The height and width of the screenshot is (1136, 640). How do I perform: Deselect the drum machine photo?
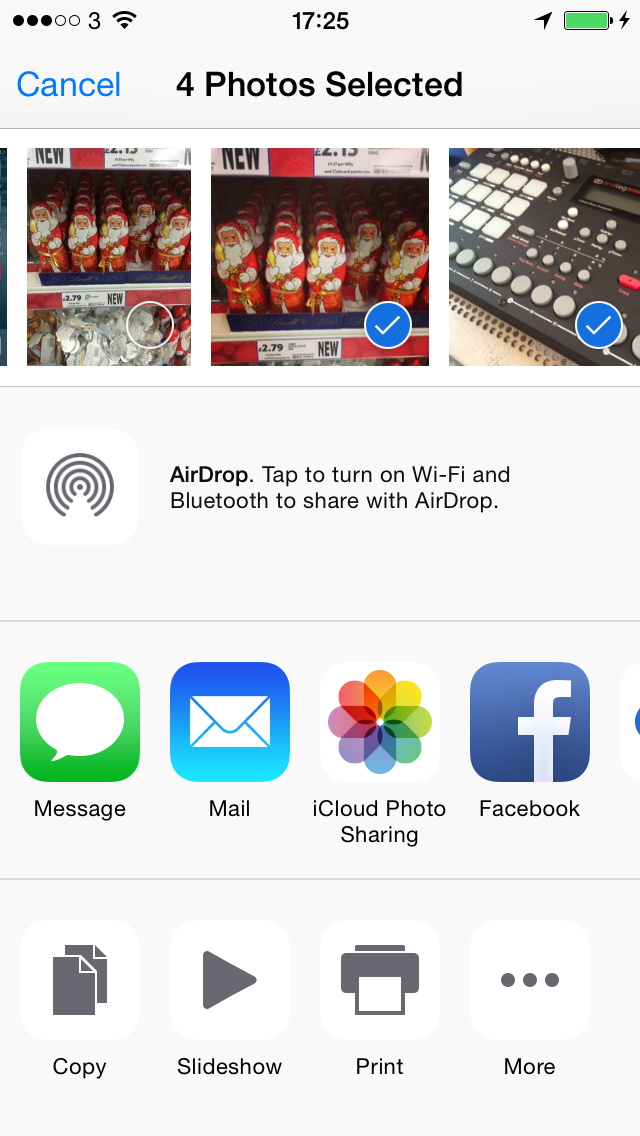click(544, 256)
